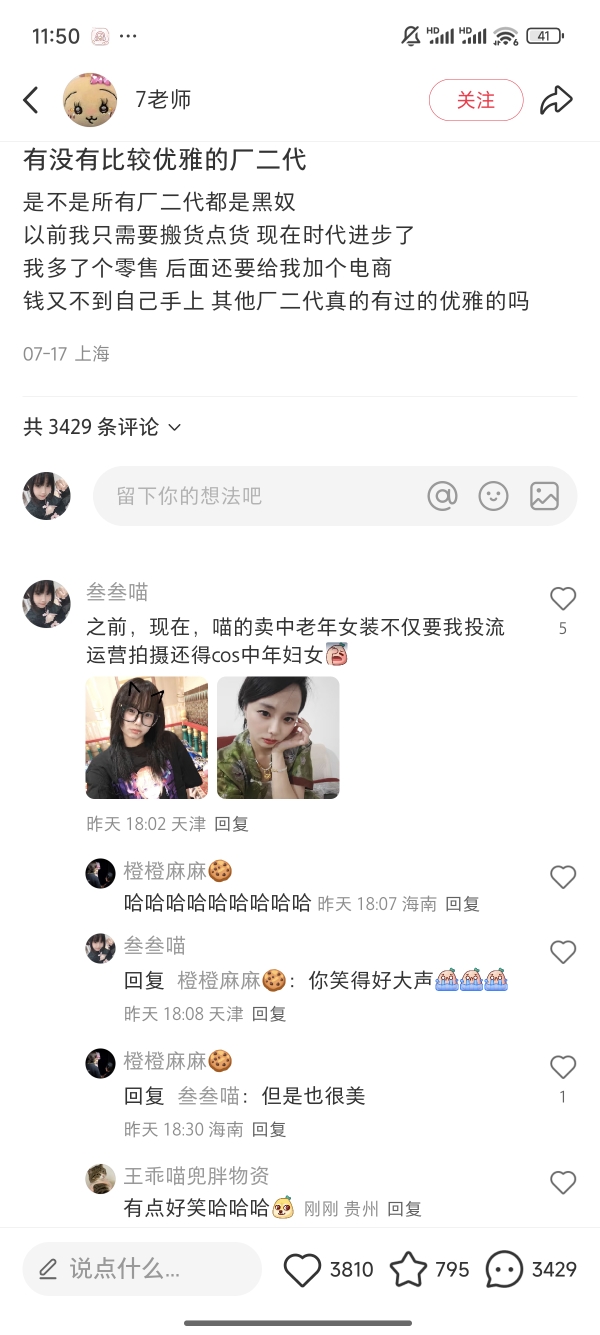Open 7老师's profile avatar
This screenshot has height=1335, width=600.
pyautogui.click(x=90, y=100)
